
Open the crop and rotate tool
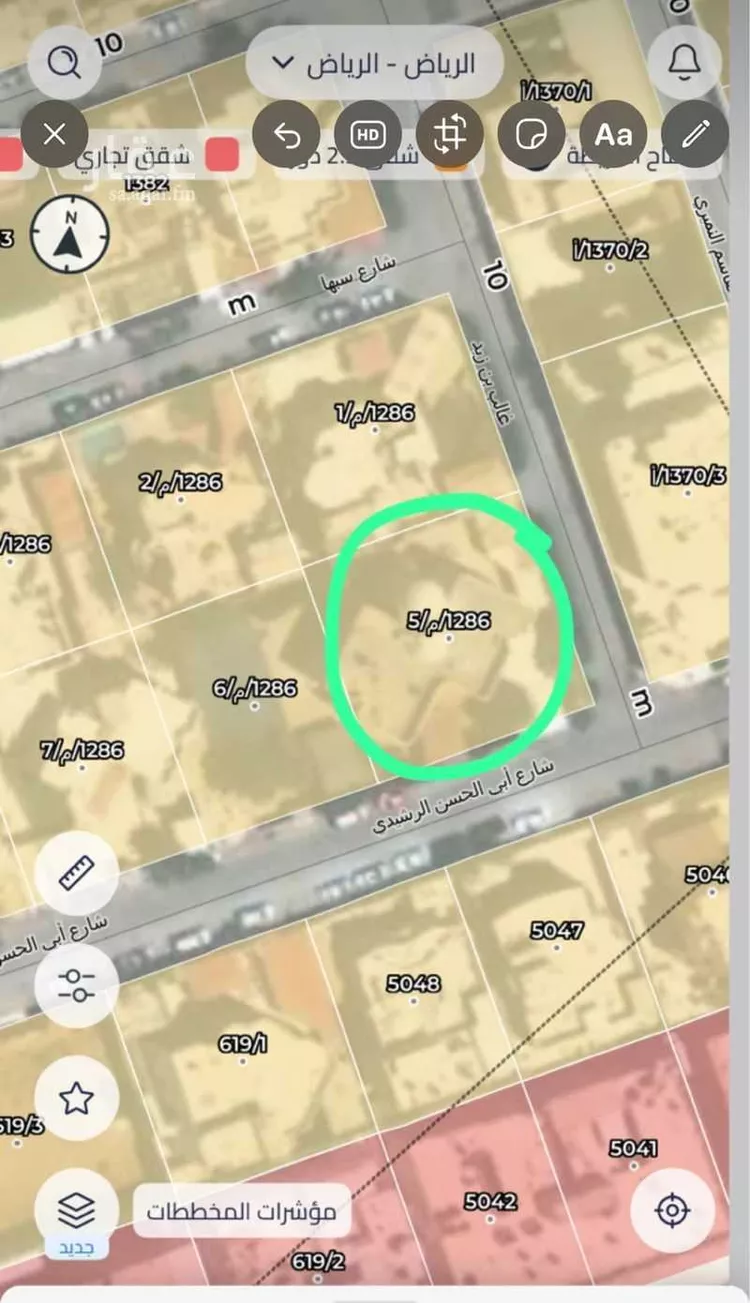click(450, 134)
